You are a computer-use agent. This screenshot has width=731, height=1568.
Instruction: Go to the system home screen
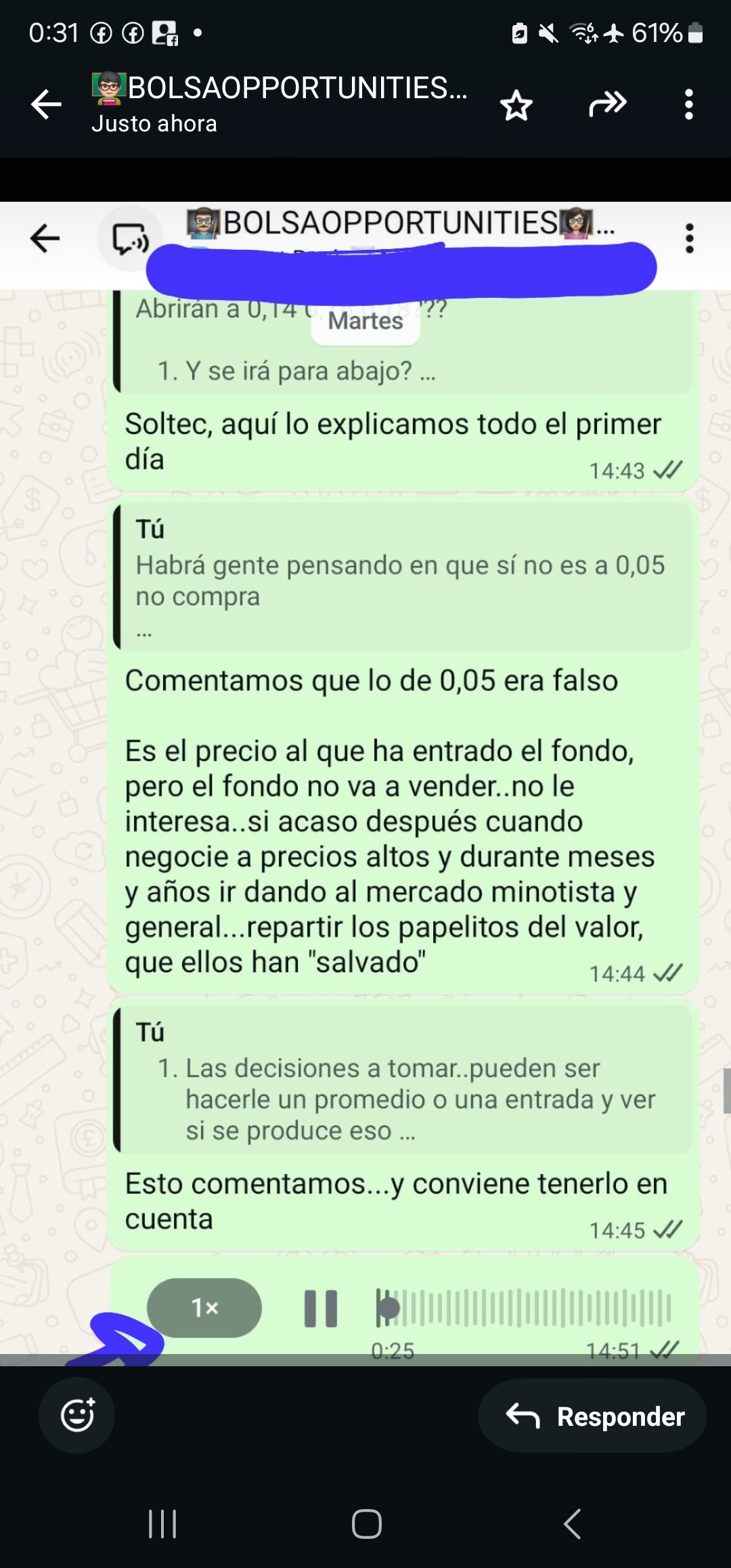[x=366, y=1524]
